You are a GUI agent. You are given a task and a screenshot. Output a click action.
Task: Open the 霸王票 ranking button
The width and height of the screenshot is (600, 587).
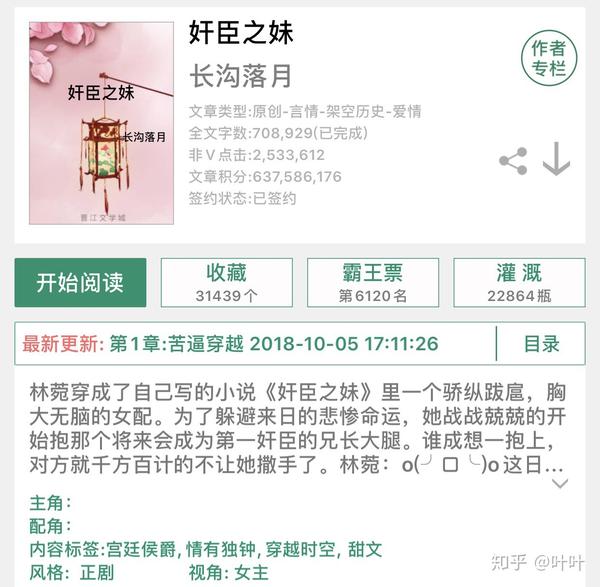pyautogui.click(x=372, y=283)
